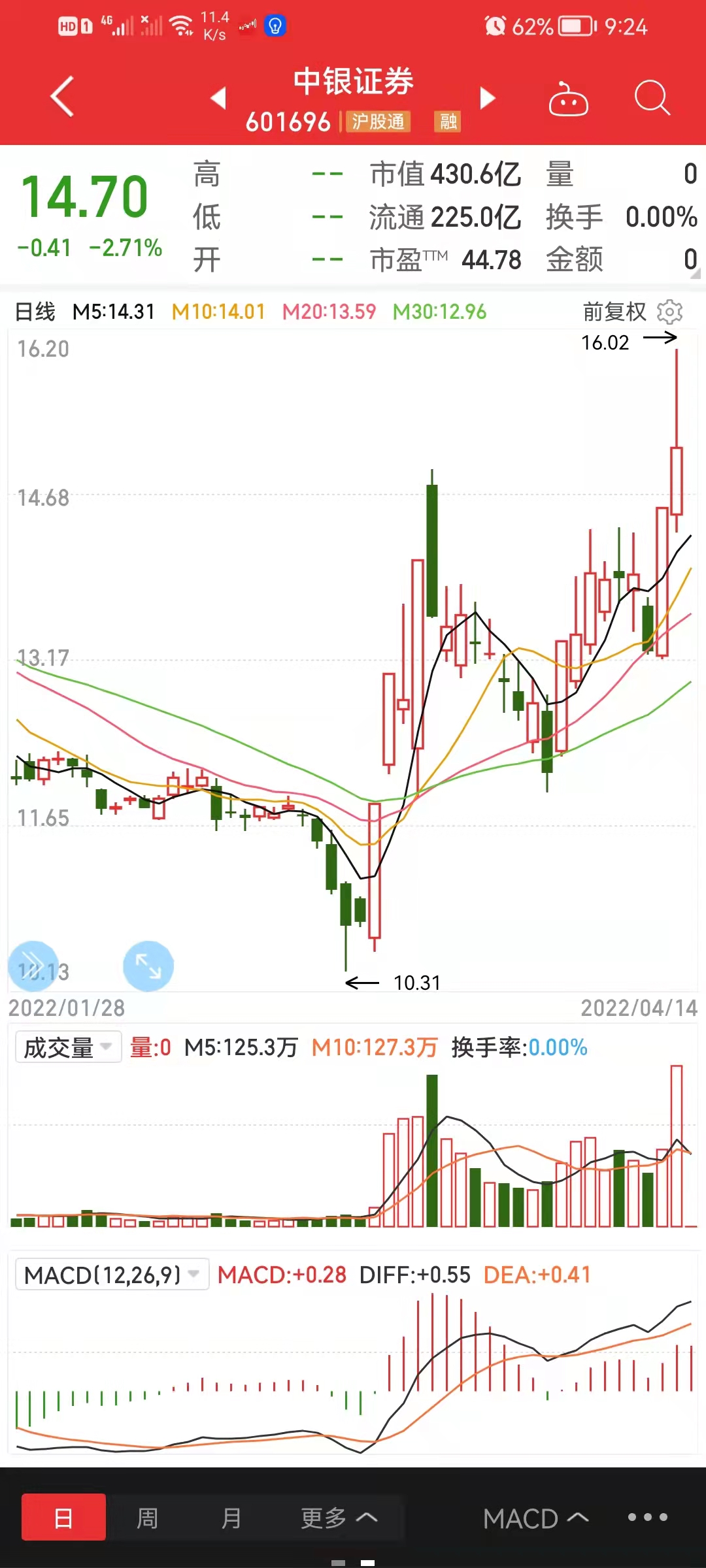Open stock search
The image size is (706, 1568).
[x=652, y=98]
